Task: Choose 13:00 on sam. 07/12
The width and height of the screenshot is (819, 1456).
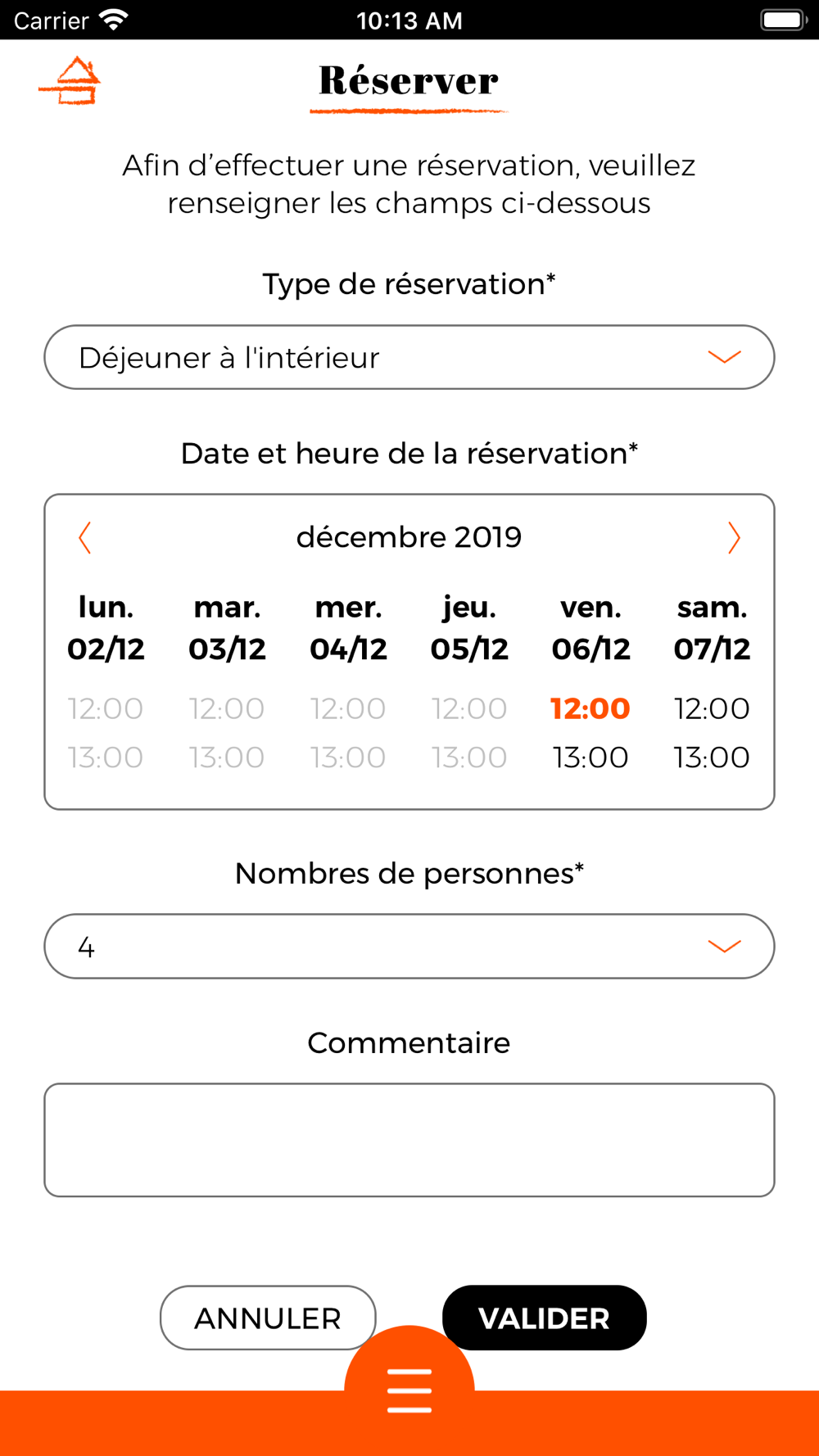Action: tap(712, 757)
